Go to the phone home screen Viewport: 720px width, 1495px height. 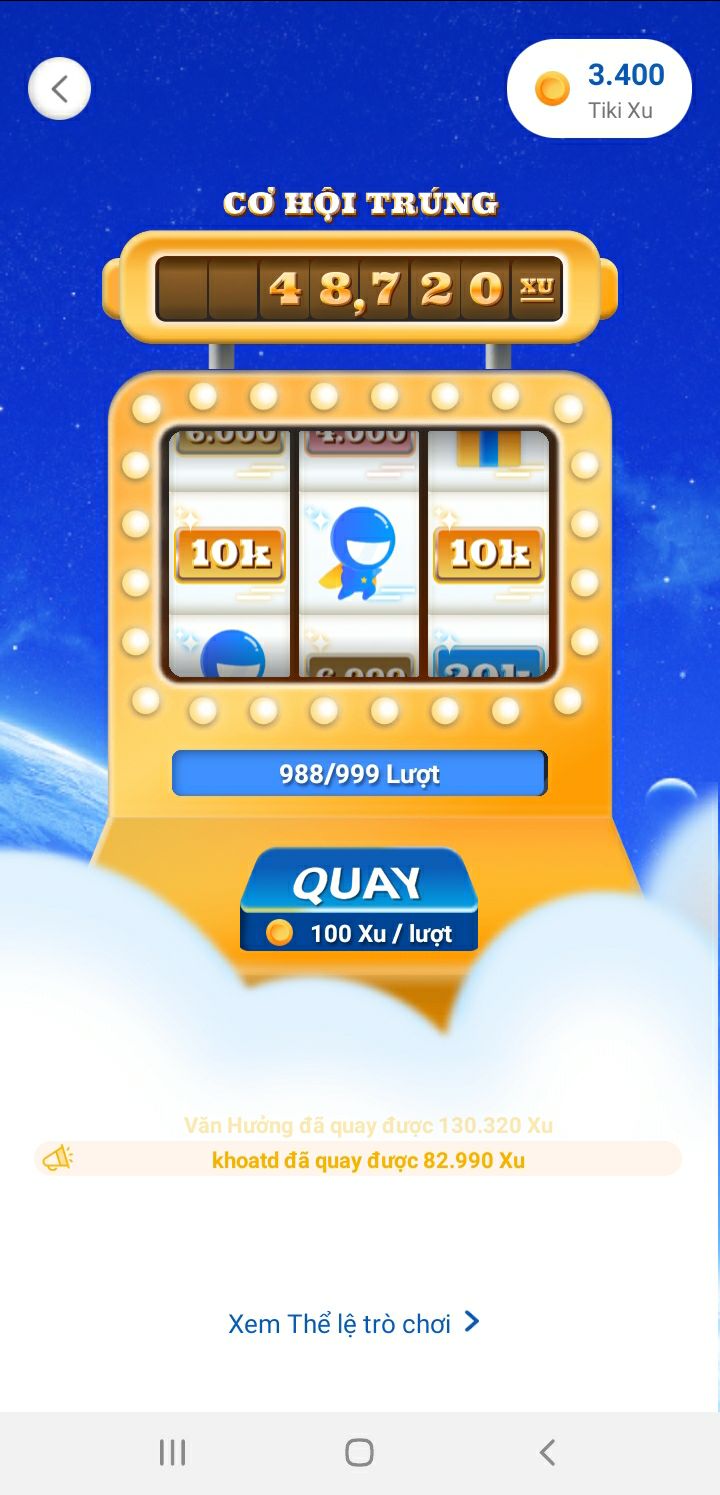tap(359, 1452)
